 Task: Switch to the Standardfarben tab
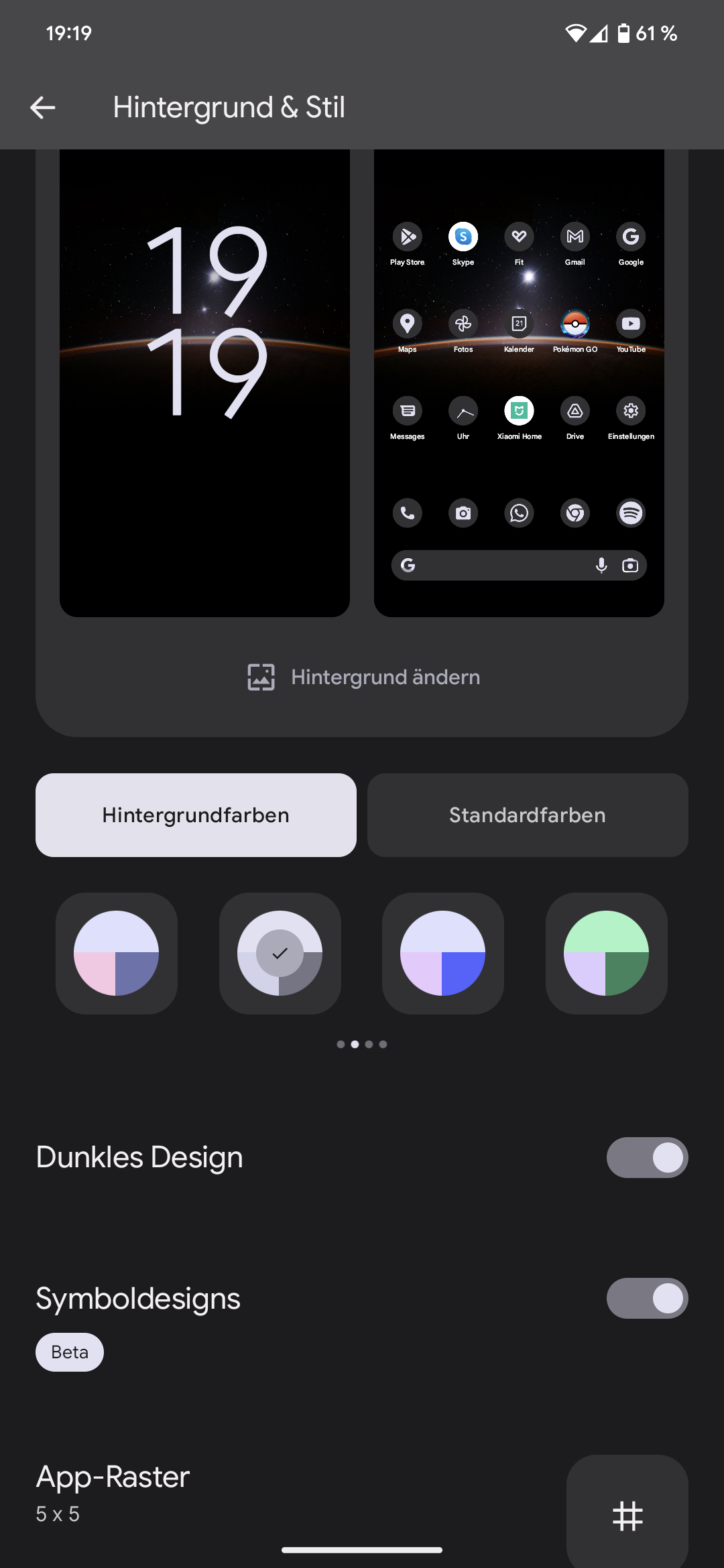[528, 815]
